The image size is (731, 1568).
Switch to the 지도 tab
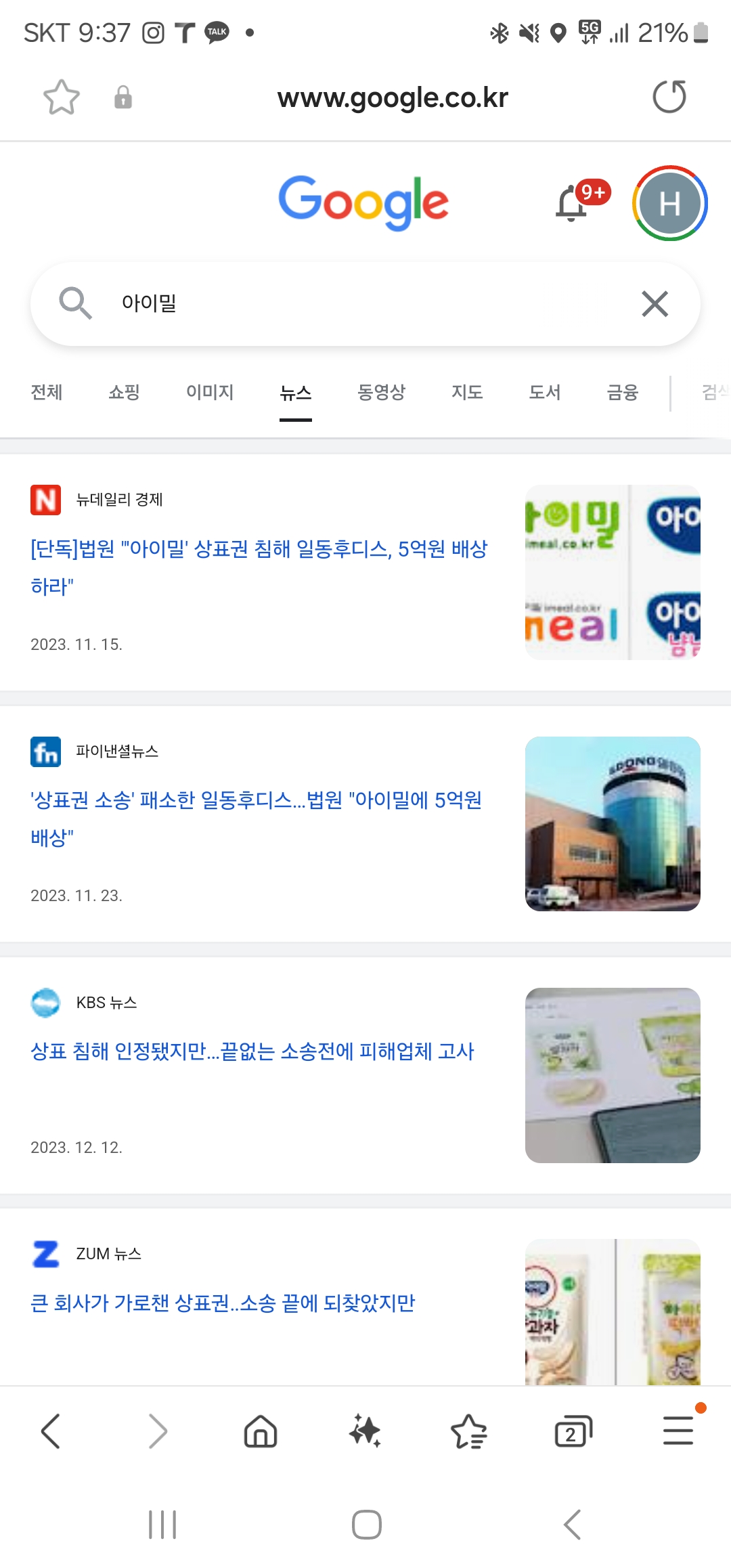(x=467, y=392)
